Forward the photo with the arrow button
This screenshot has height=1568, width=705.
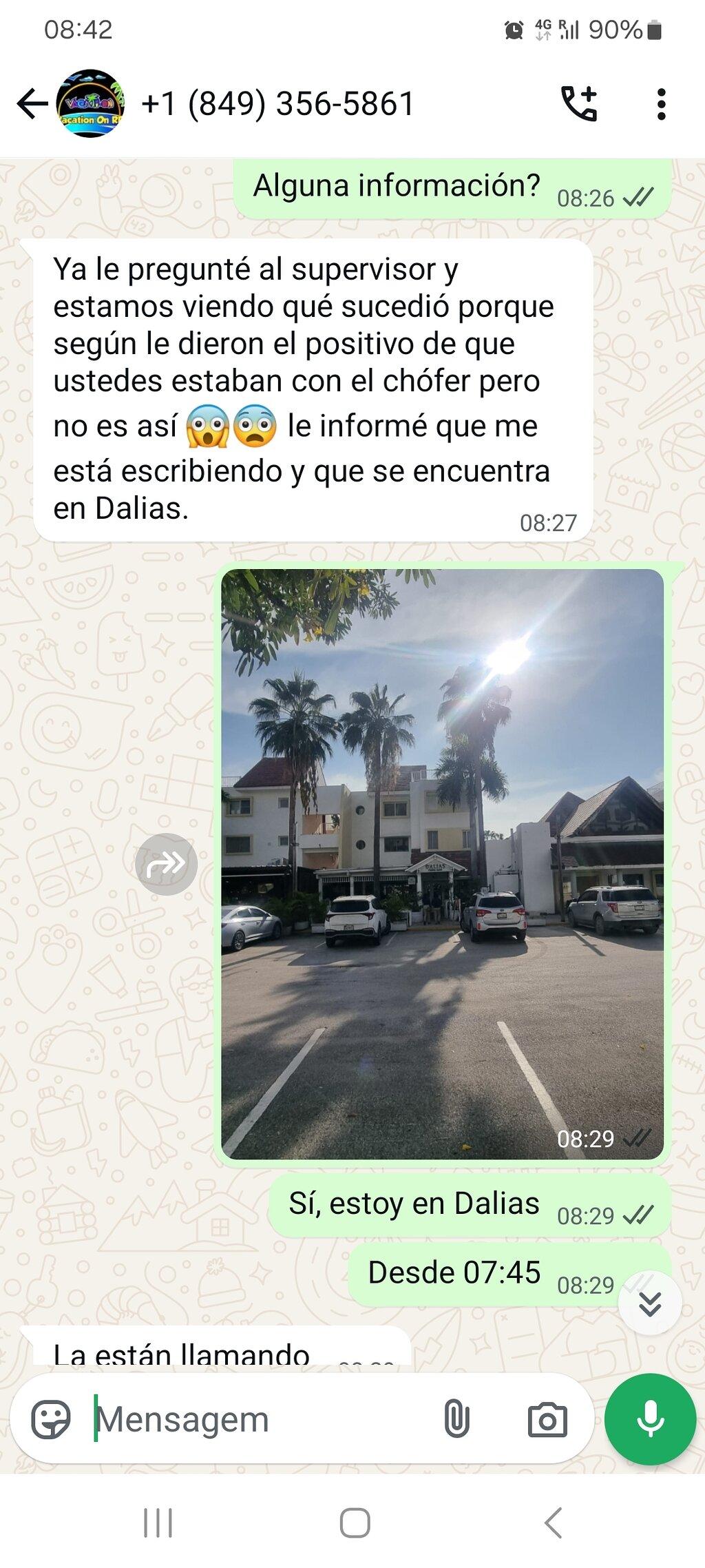coord(166,864)
